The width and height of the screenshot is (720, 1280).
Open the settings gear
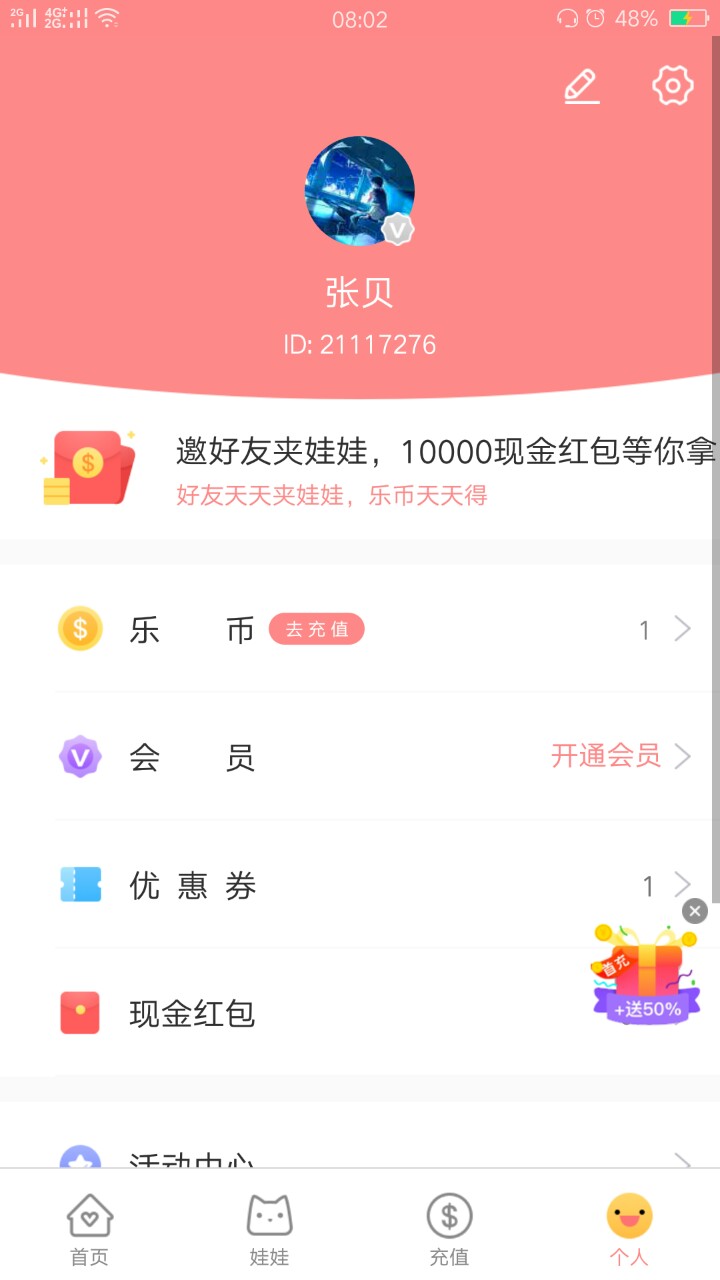(x=673, y=86)
